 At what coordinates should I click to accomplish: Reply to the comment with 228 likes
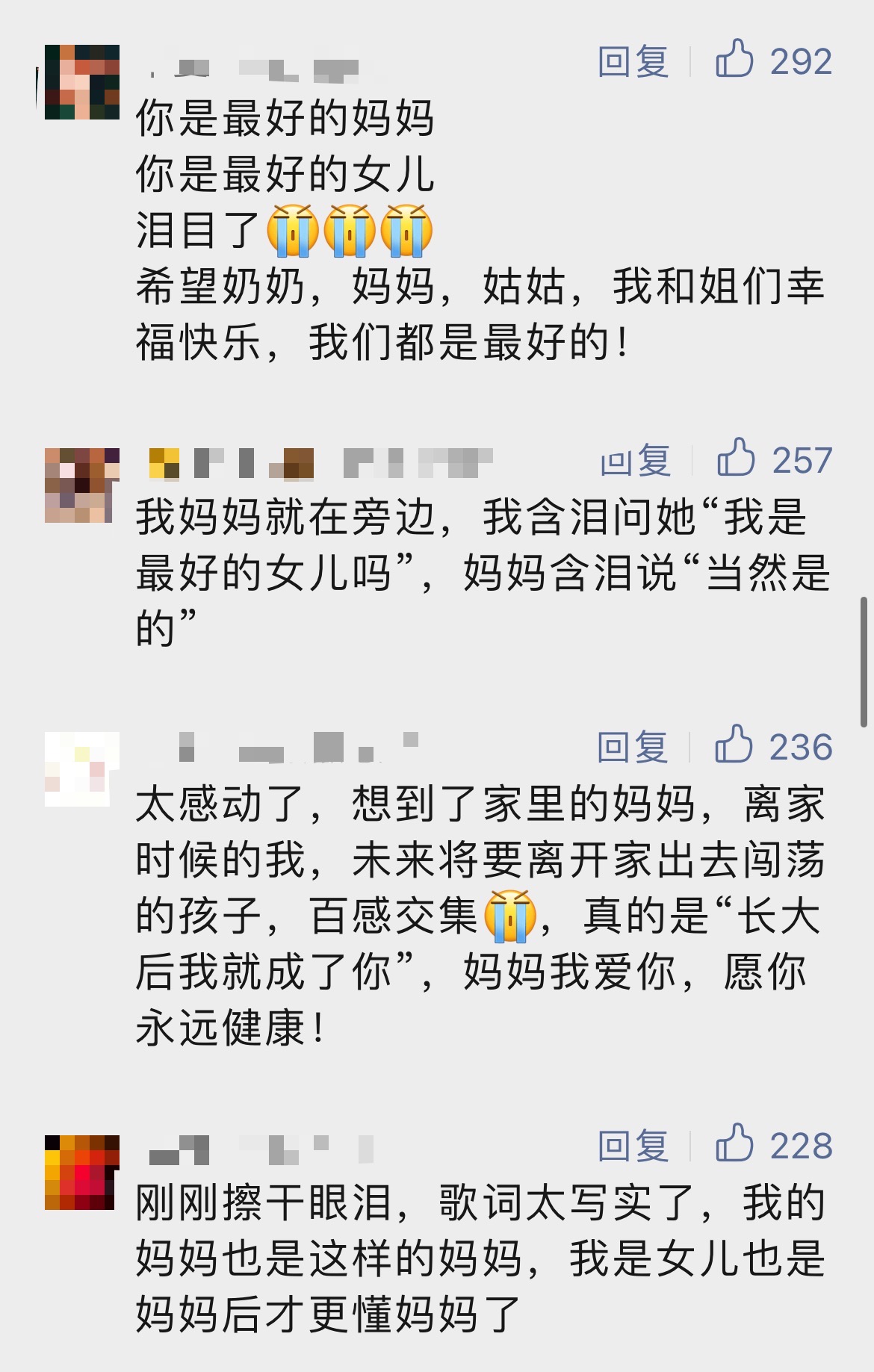pos(633,1146)
